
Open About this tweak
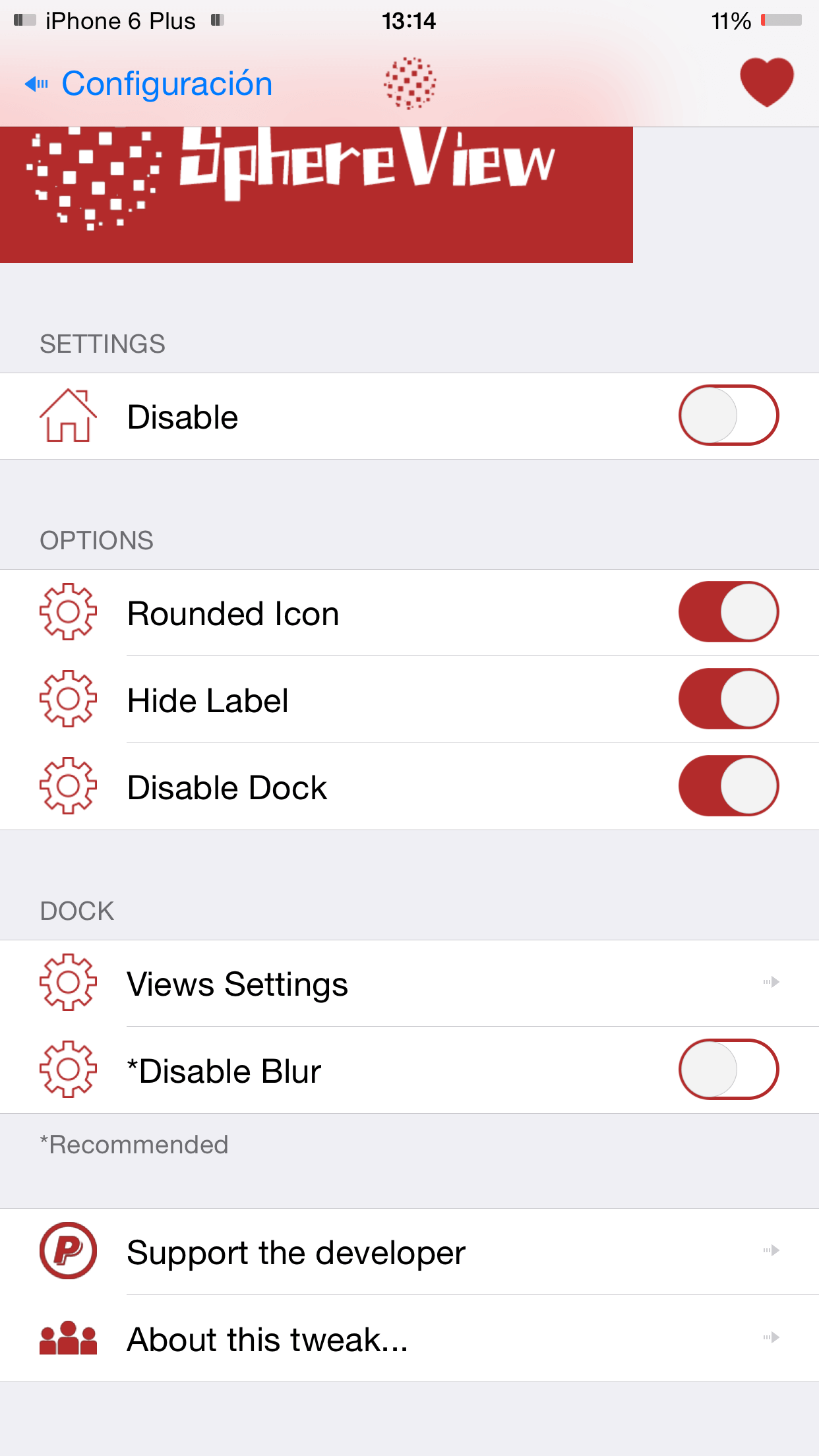coord(409,1339)
